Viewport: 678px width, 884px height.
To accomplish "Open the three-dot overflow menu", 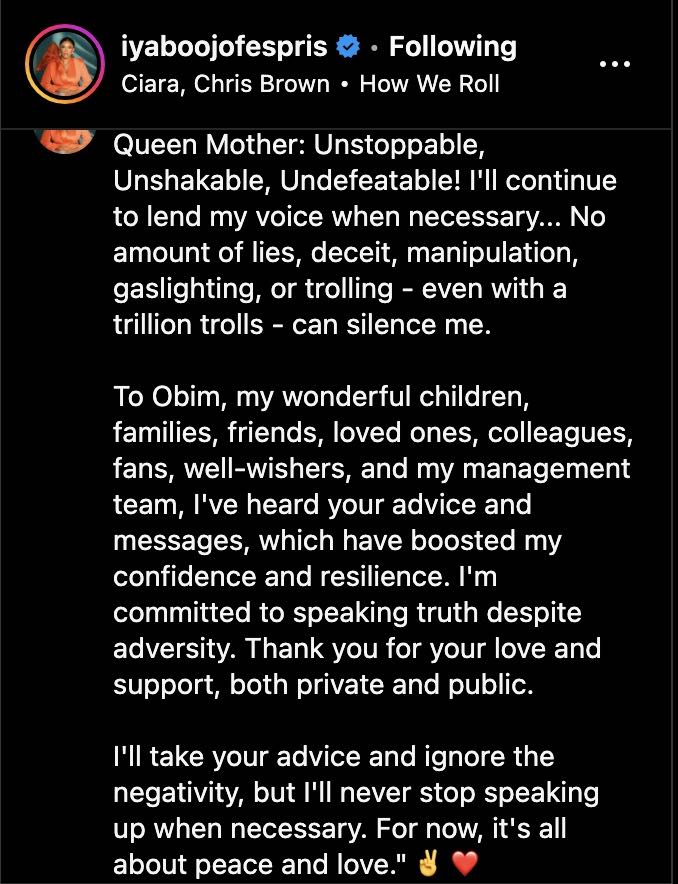I will (x=616, y=63).
